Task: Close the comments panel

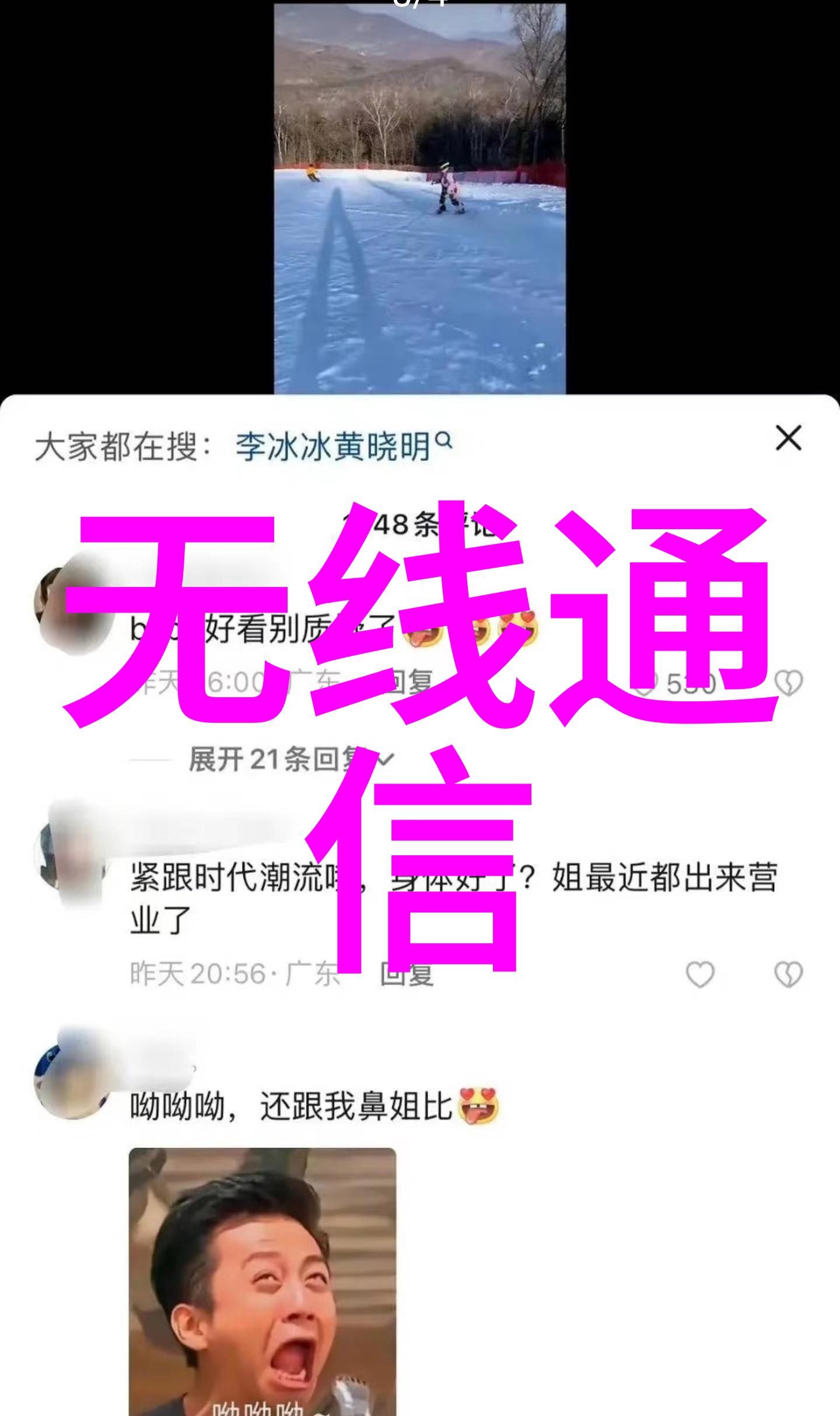Action: (x=788, y=438)
